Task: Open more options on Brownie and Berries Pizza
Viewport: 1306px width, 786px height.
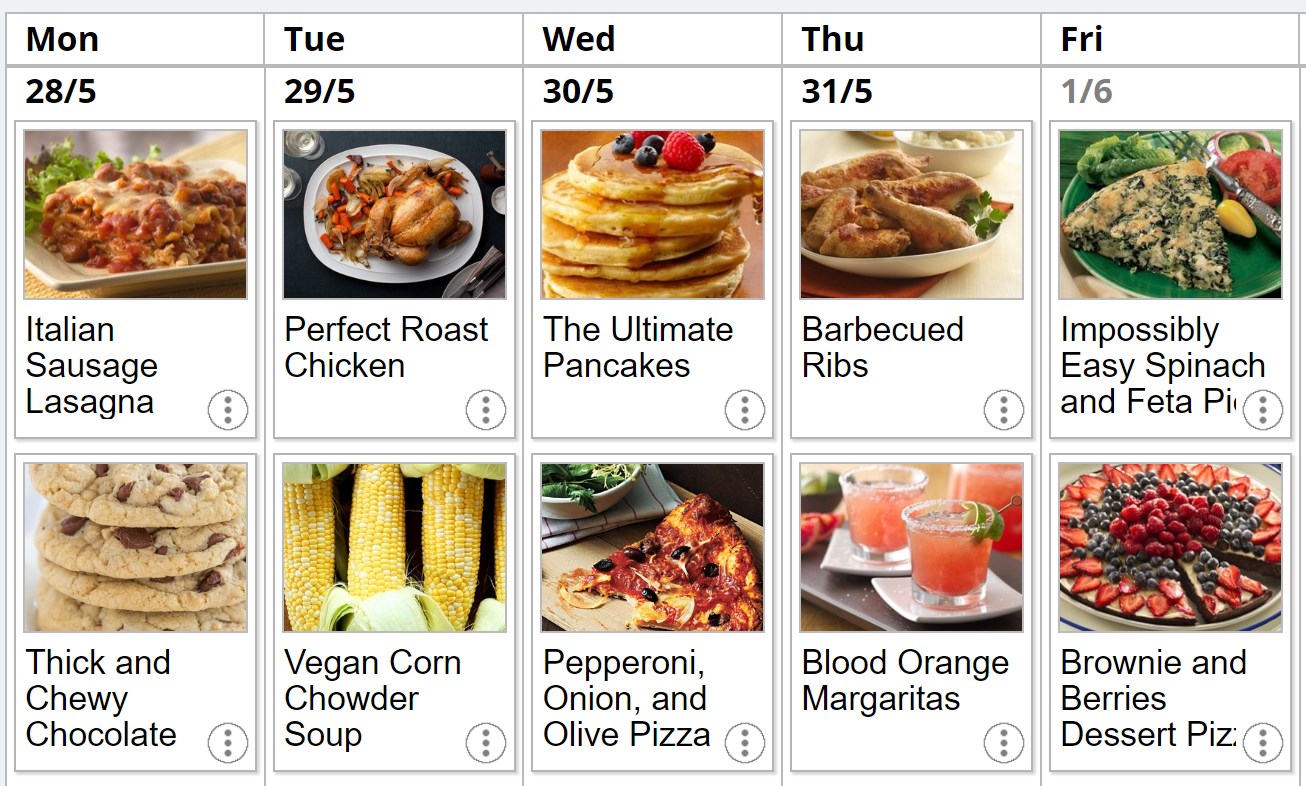Action: [1263, 743]
